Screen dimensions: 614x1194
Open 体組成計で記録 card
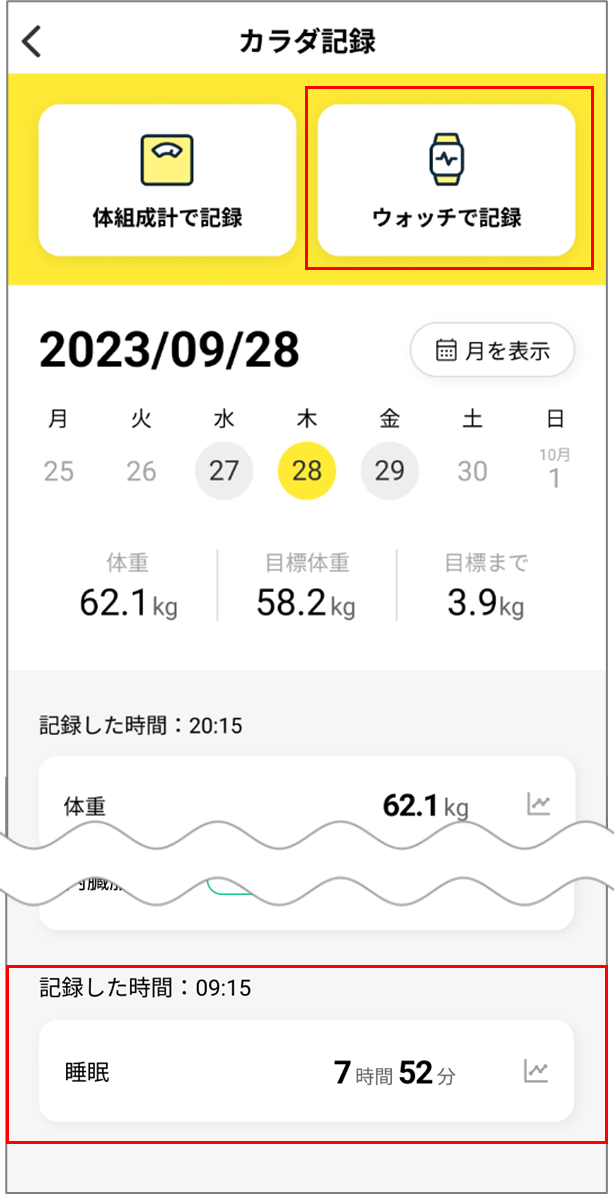click(x=167, y=180)
